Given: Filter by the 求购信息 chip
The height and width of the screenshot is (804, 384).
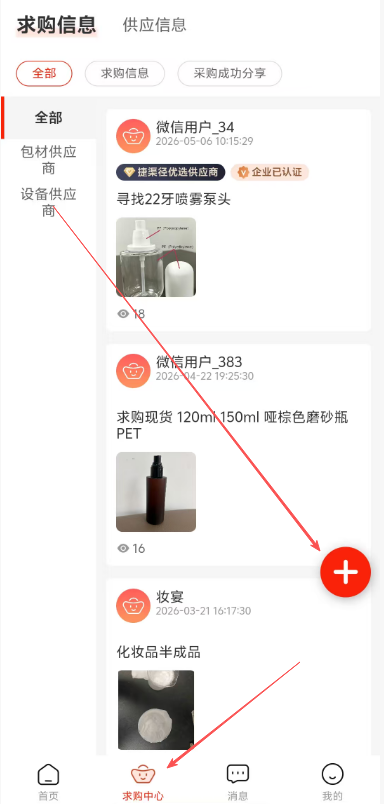Looking at the screenshot, I should pos(125,73).
